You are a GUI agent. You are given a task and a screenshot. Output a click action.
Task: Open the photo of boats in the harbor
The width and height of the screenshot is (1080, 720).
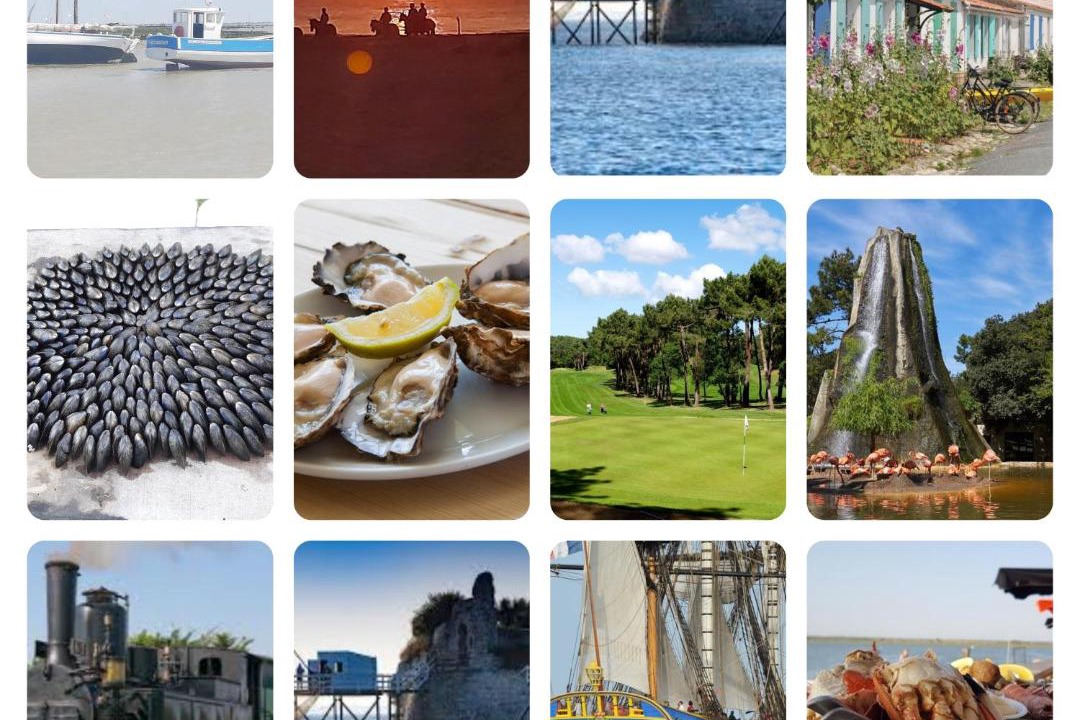(150, 88)
